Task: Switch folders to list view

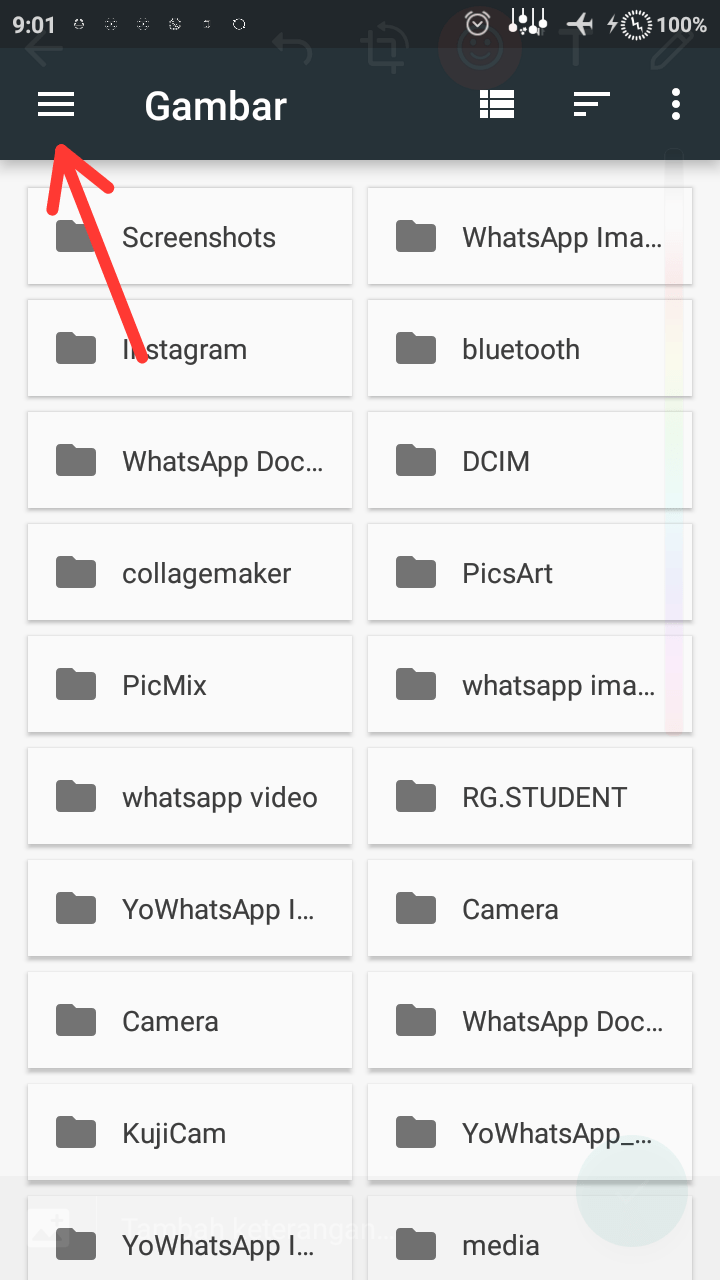Action: coord(497,105)
